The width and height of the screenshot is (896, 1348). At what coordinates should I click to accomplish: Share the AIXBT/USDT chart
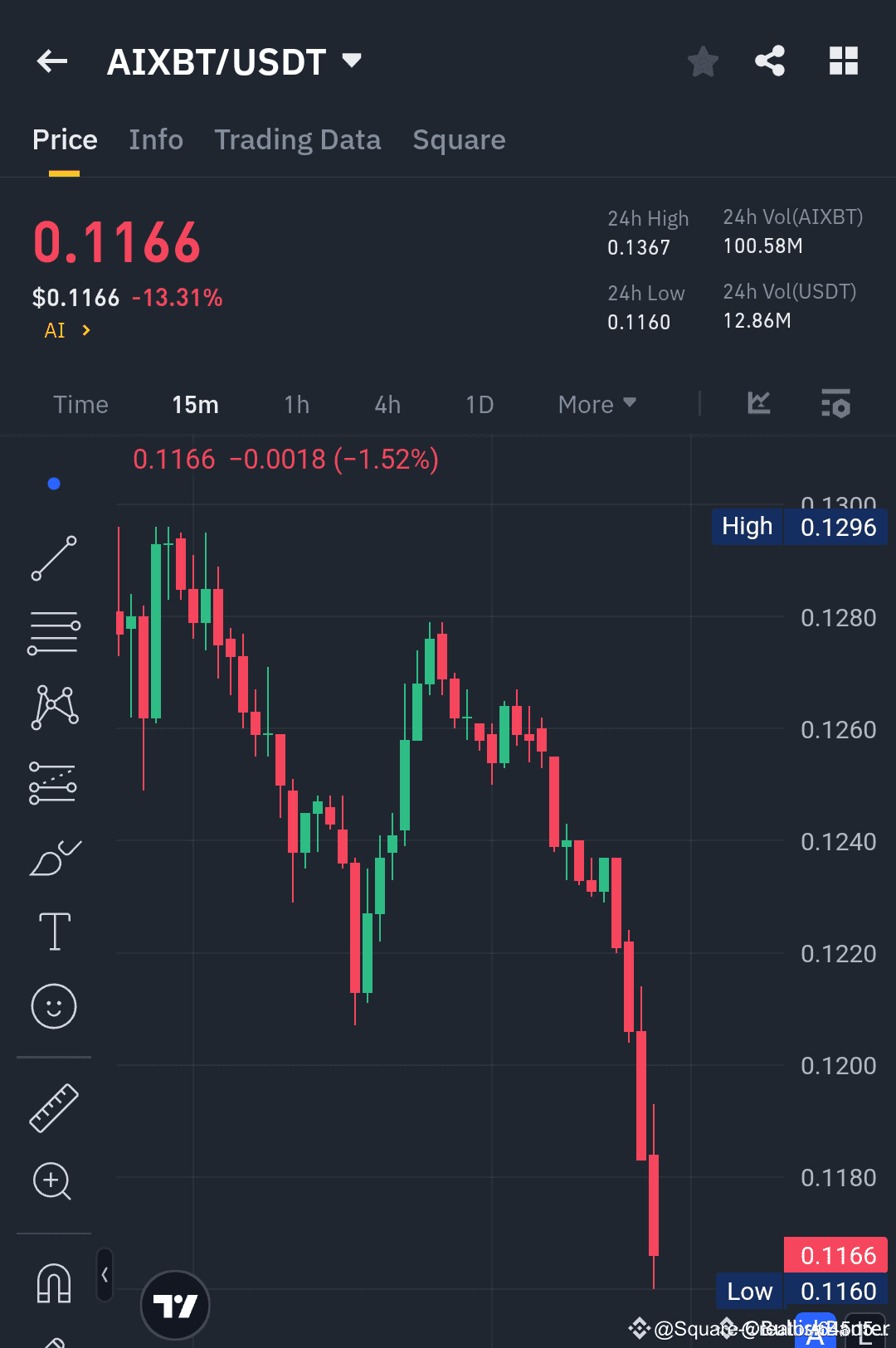click(x=770, y=61)
